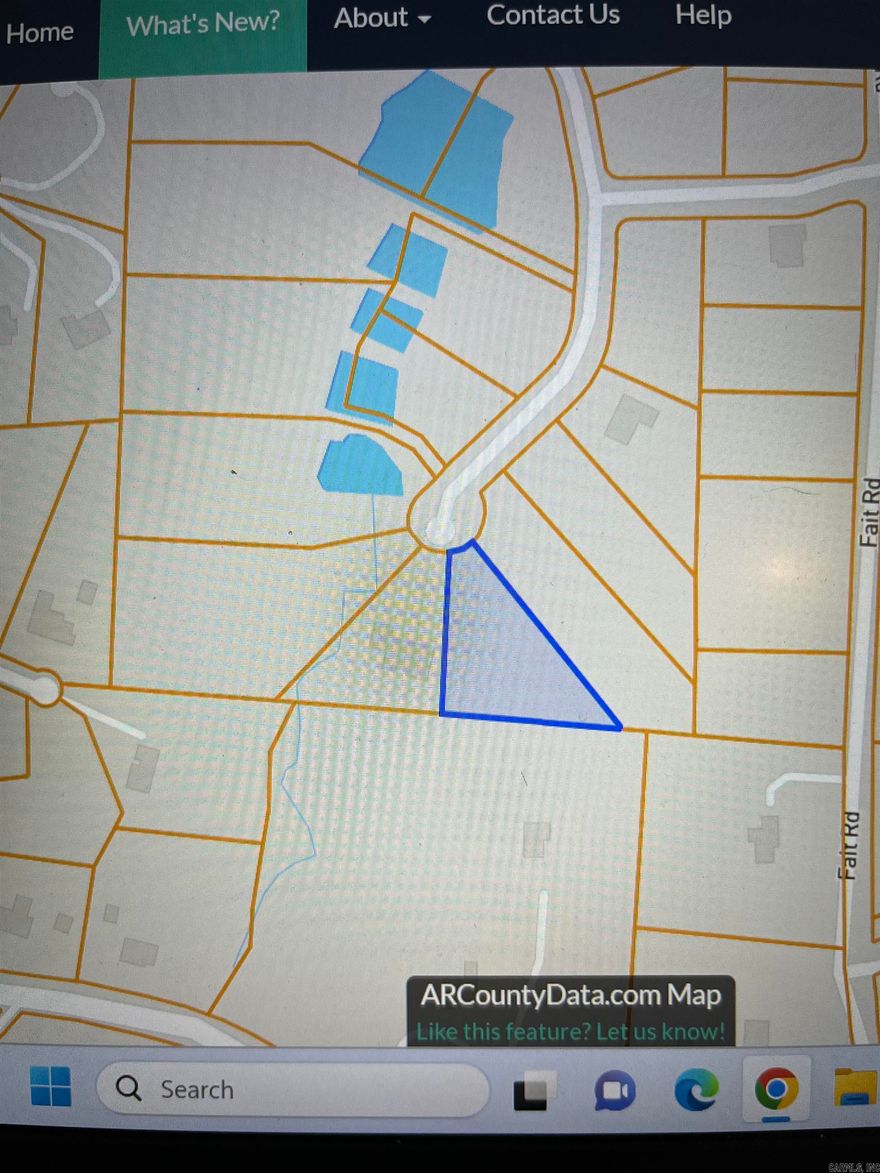Follow the "Like this feature? Let us know!" link
Image resolution: width=880 pixels, height=1173 pixels.
[x=571, y=1031]
